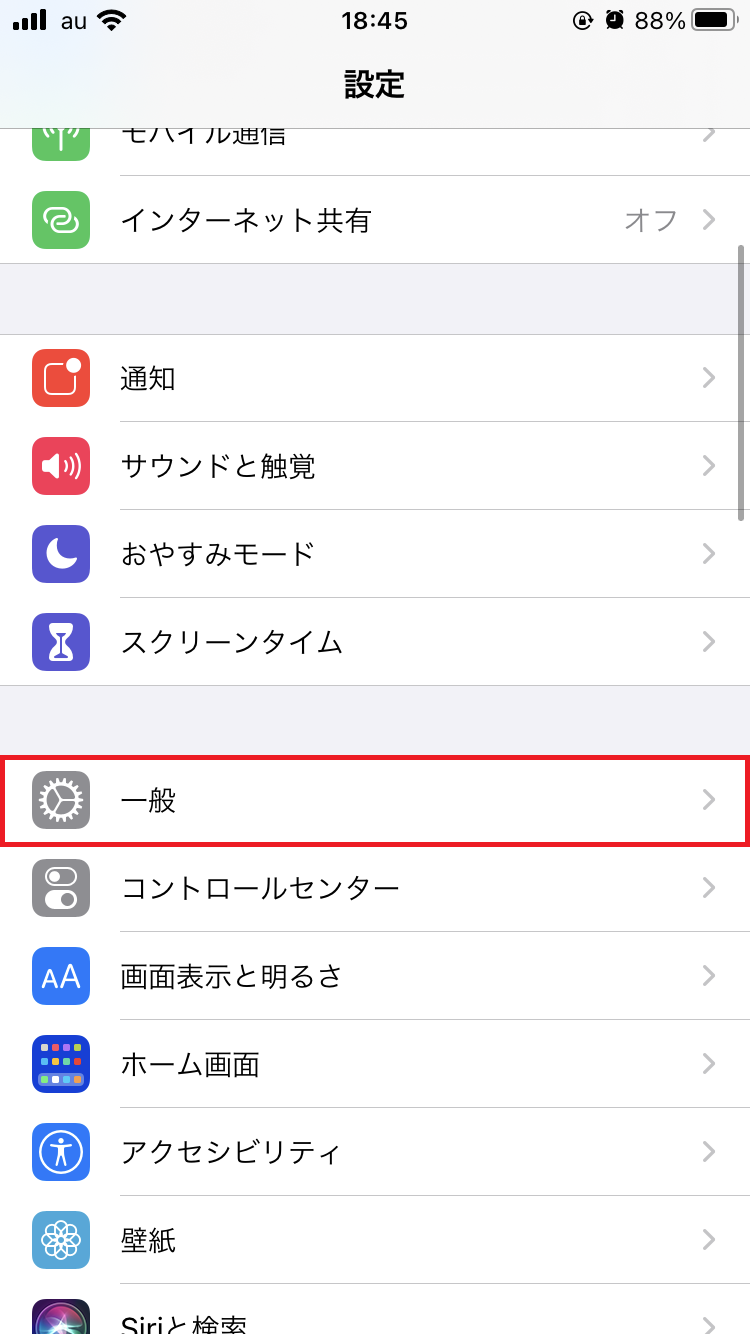
Task: Tap the 通知 (Notifications) icon
Action: (60, 378)
